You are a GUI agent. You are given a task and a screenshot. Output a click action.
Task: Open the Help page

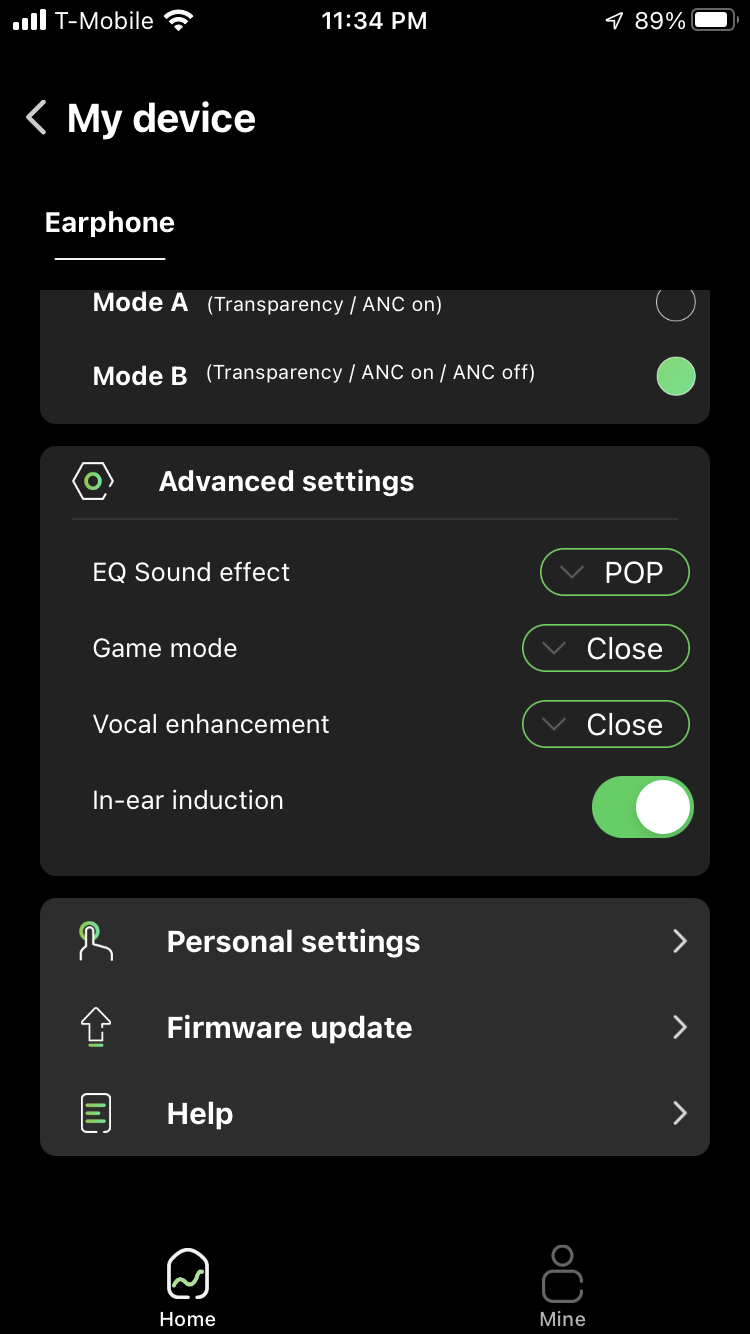point(375,1114)
